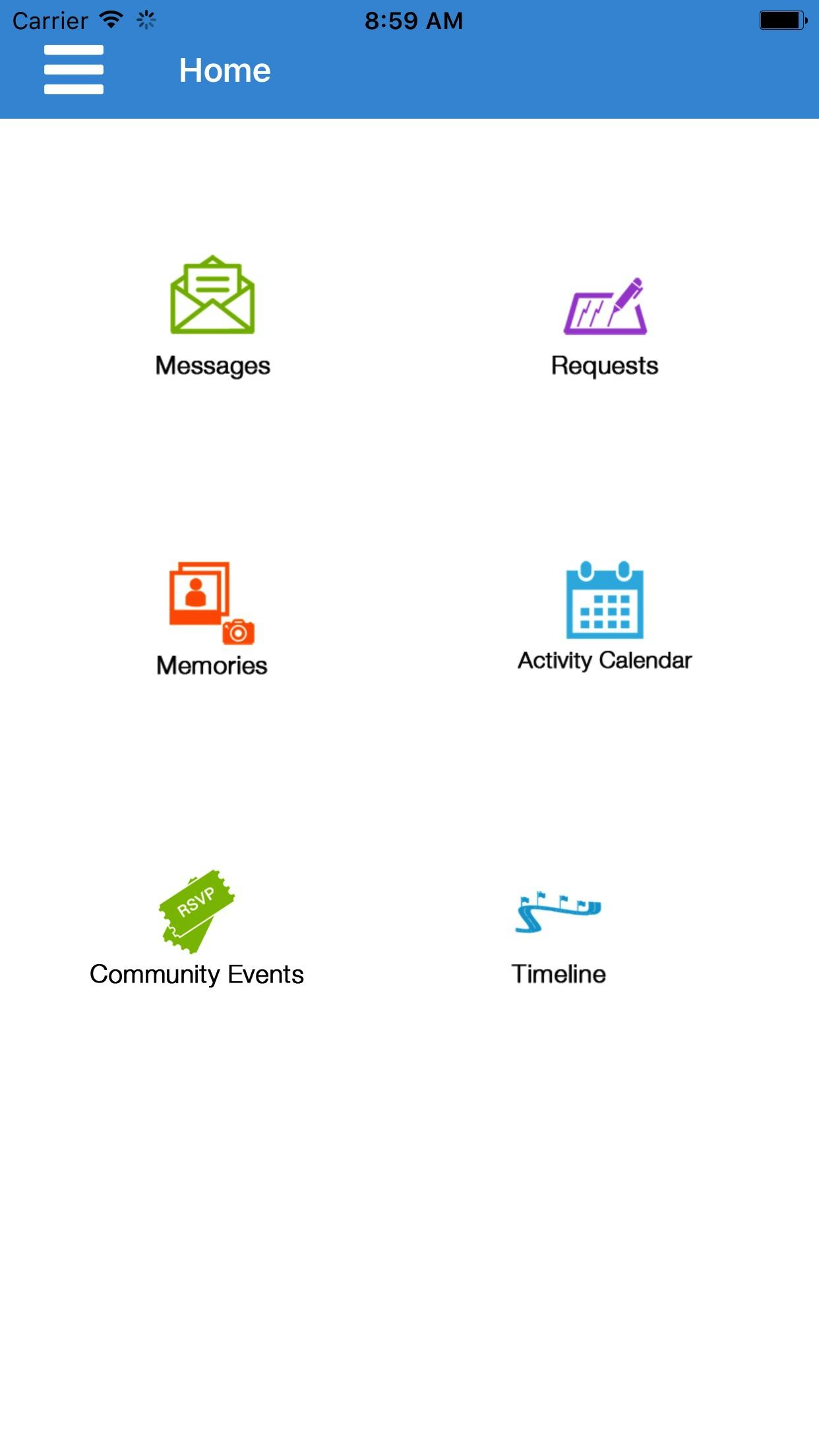Open the hamburger navigation menu
The image size is (819, 1456).
[x=73, y=70]
